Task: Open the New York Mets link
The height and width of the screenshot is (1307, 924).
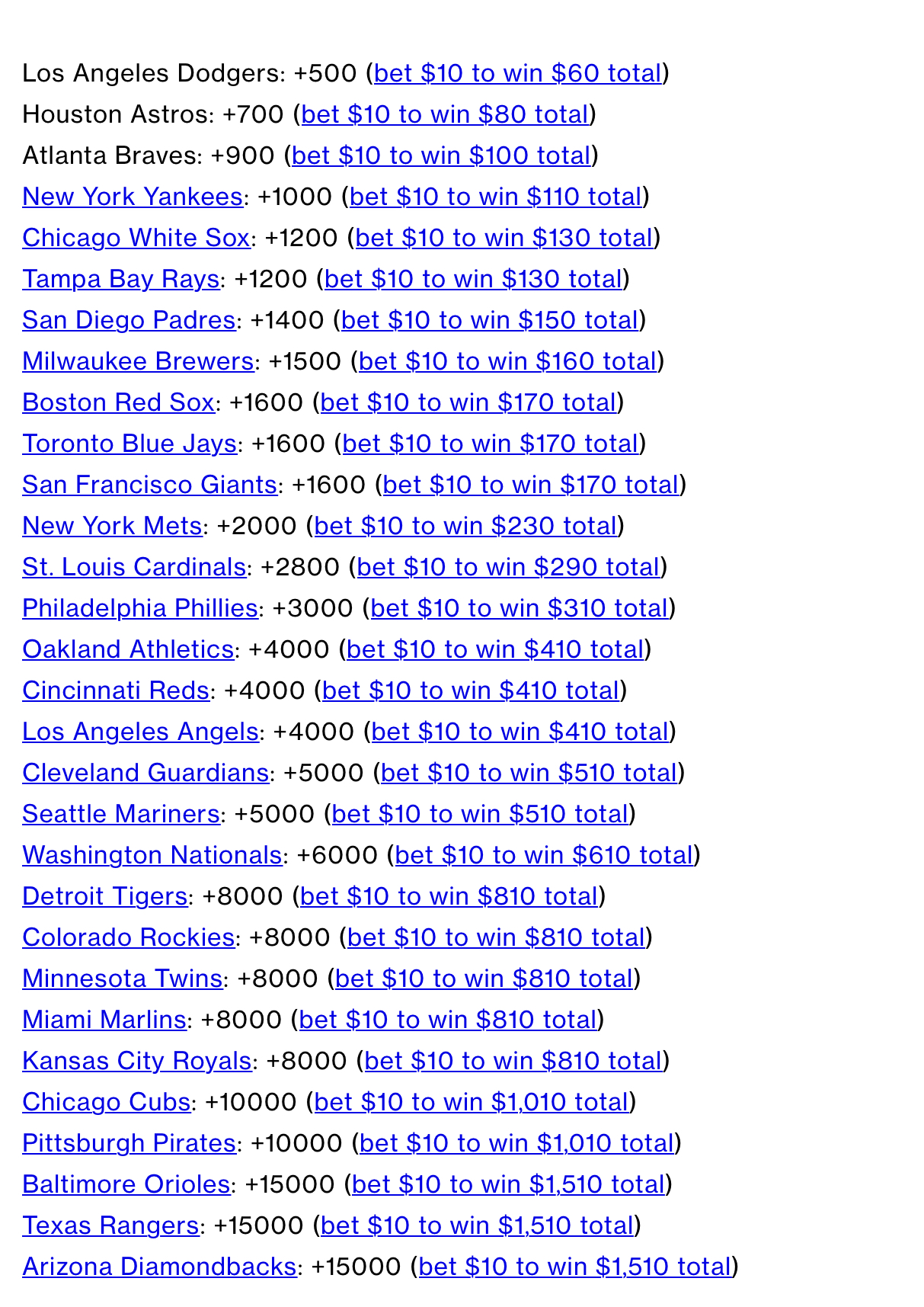Action: tap(112, 526)
